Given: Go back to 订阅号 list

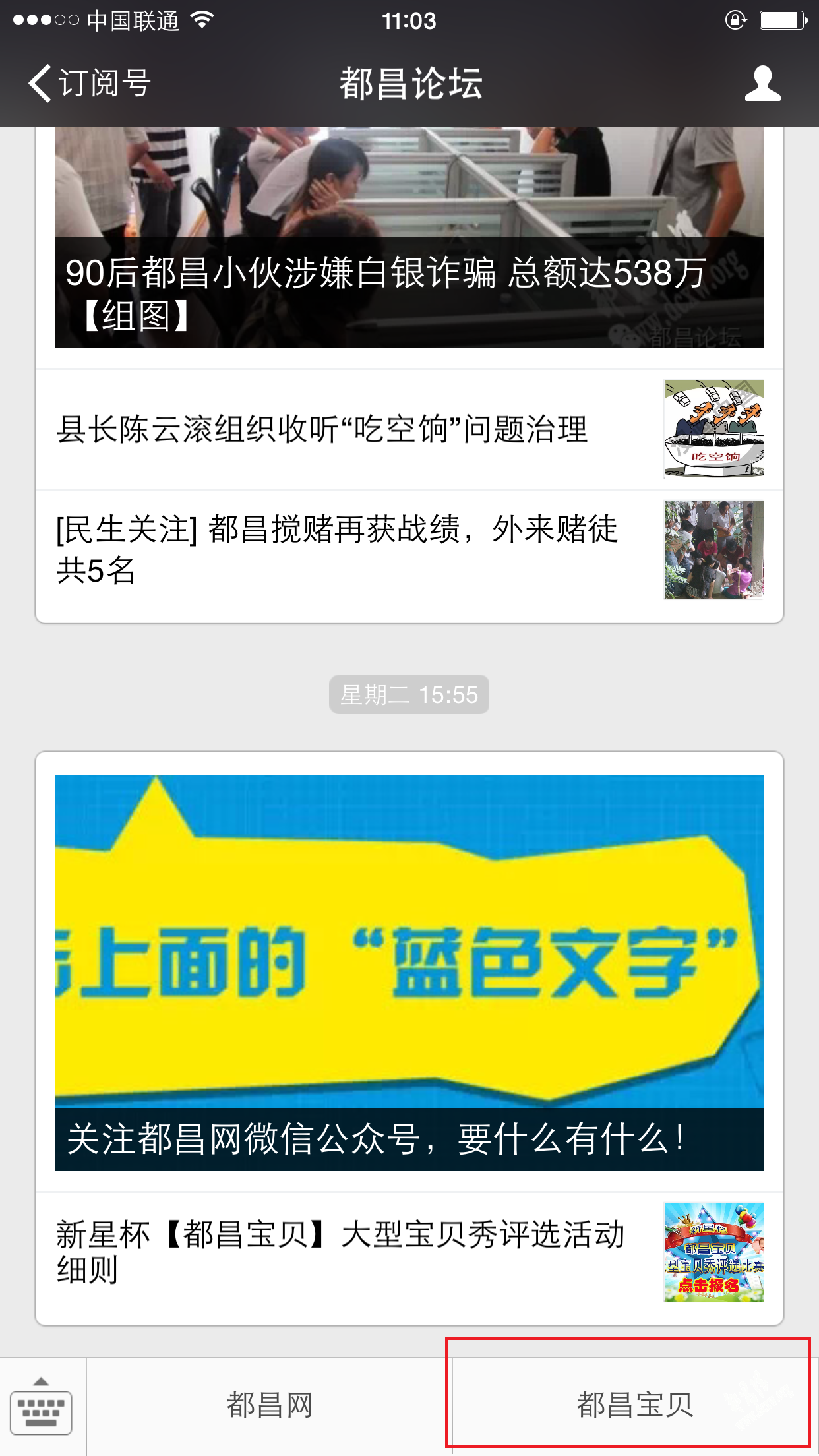Looking at the screenshot, I should pyautogui.click(x=89, y=84).
